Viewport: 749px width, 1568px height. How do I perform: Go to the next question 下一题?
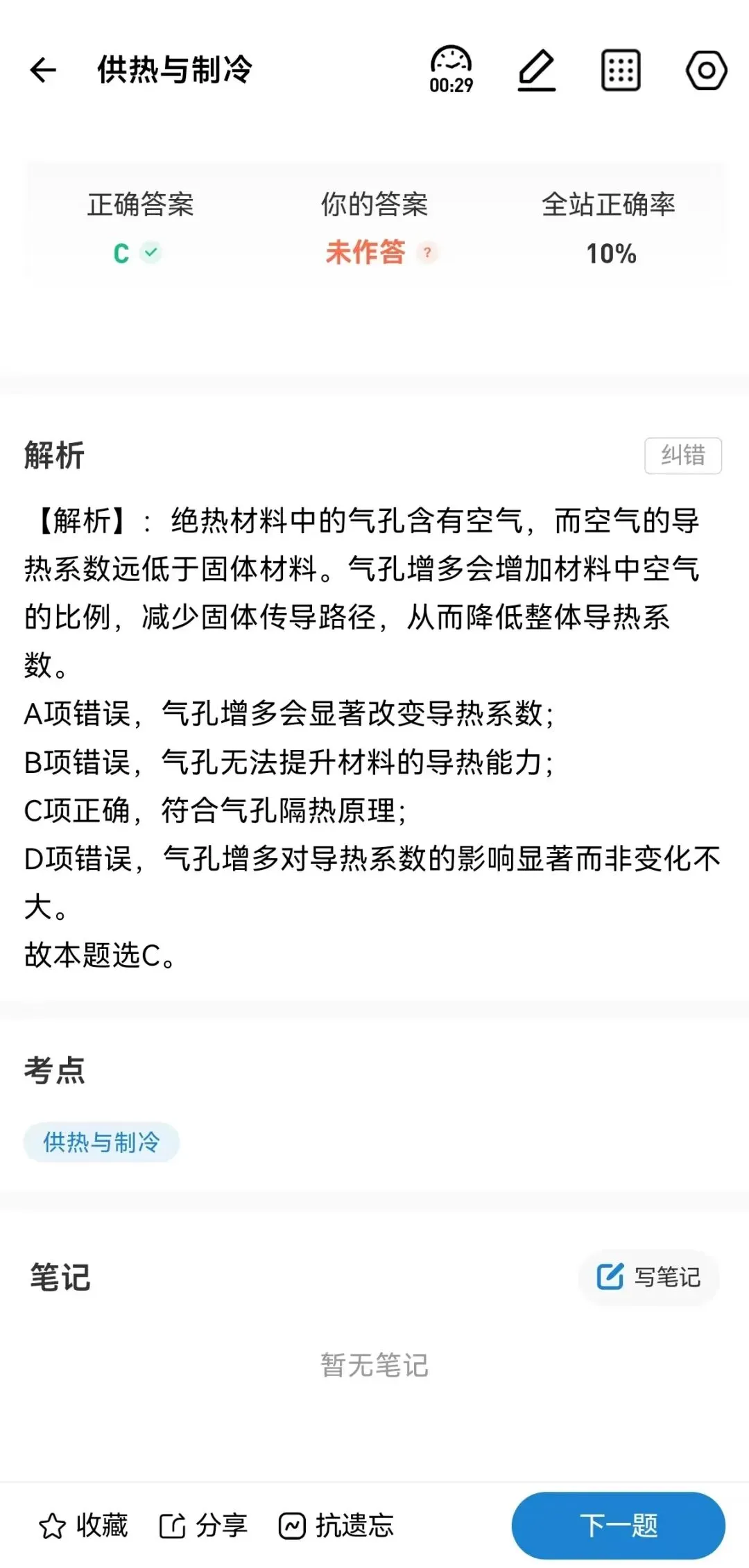click(x=619, y=1525)
